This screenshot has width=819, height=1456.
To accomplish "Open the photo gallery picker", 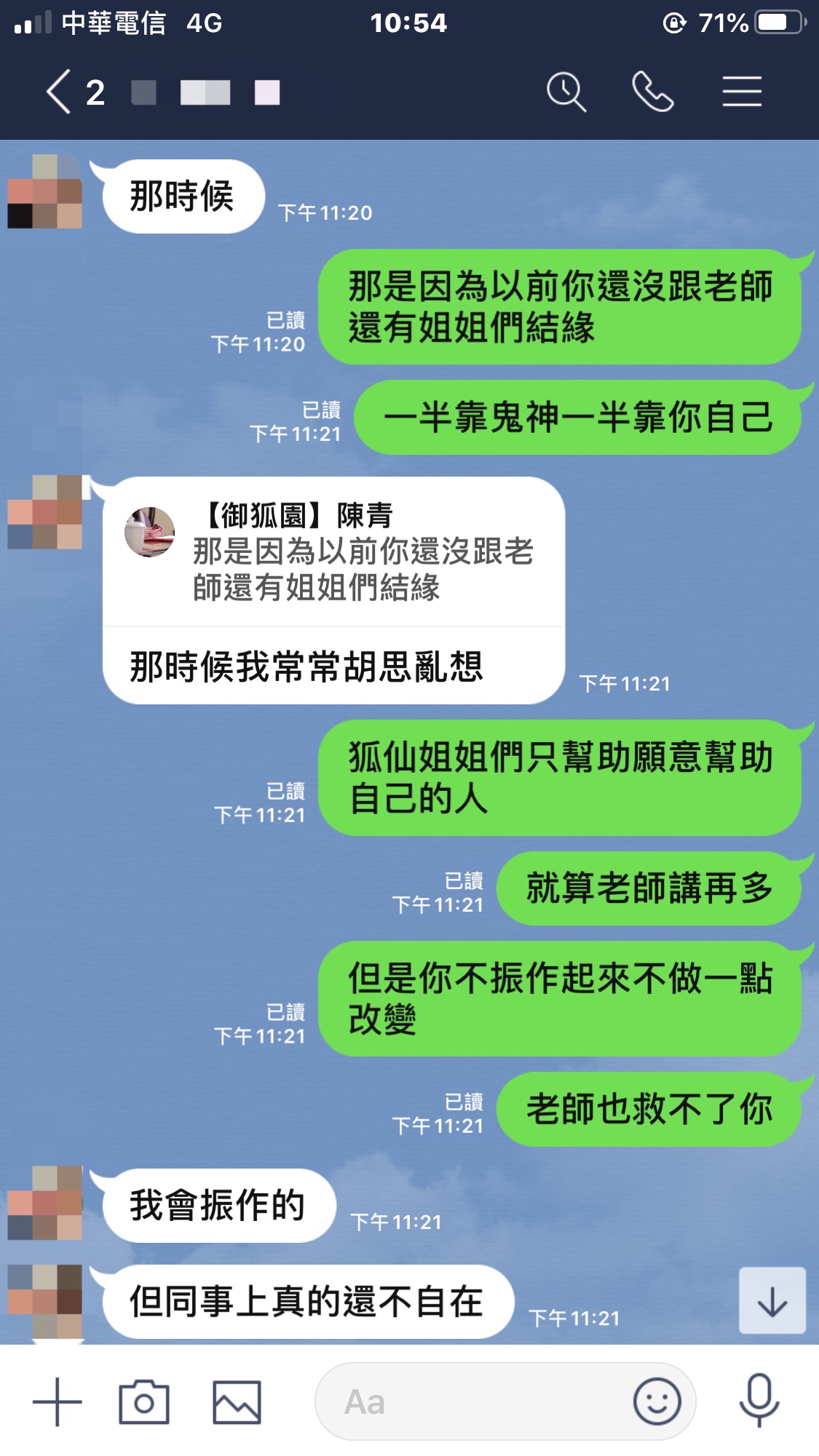I will point(237,1401).
